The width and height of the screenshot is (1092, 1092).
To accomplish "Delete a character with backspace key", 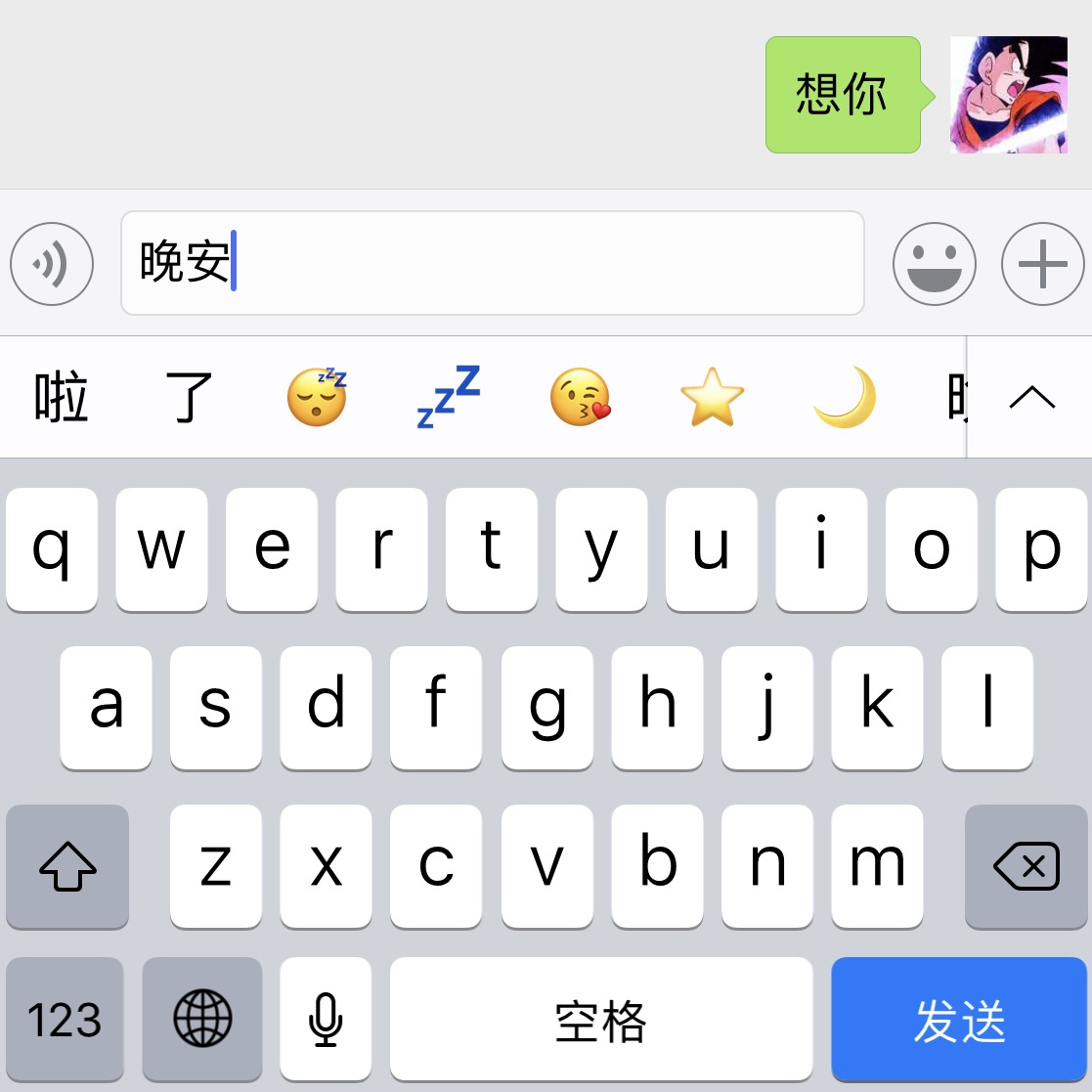I will (x=1026, y=866).
